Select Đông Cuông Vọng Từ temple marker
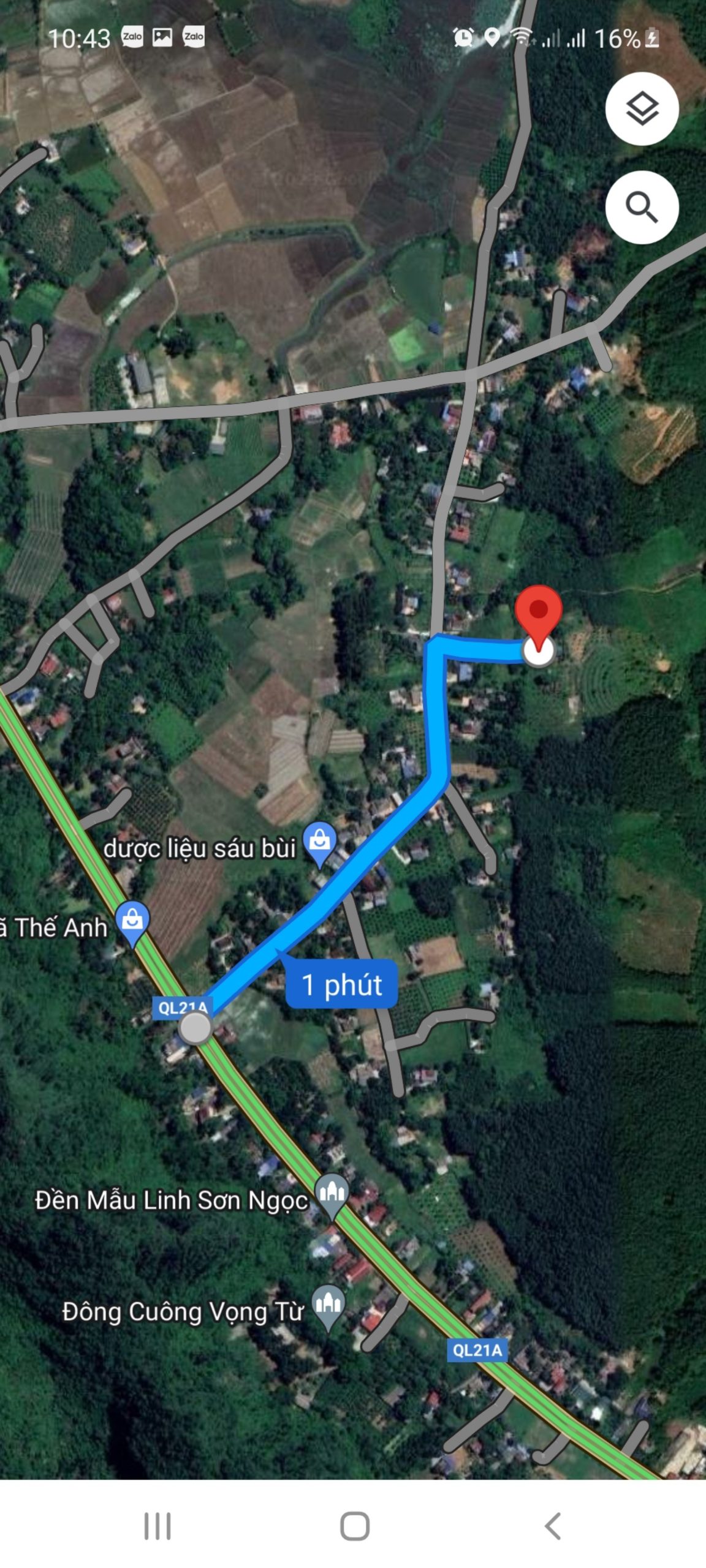This screenshot has height=1568, width=706. point(328,1306)
